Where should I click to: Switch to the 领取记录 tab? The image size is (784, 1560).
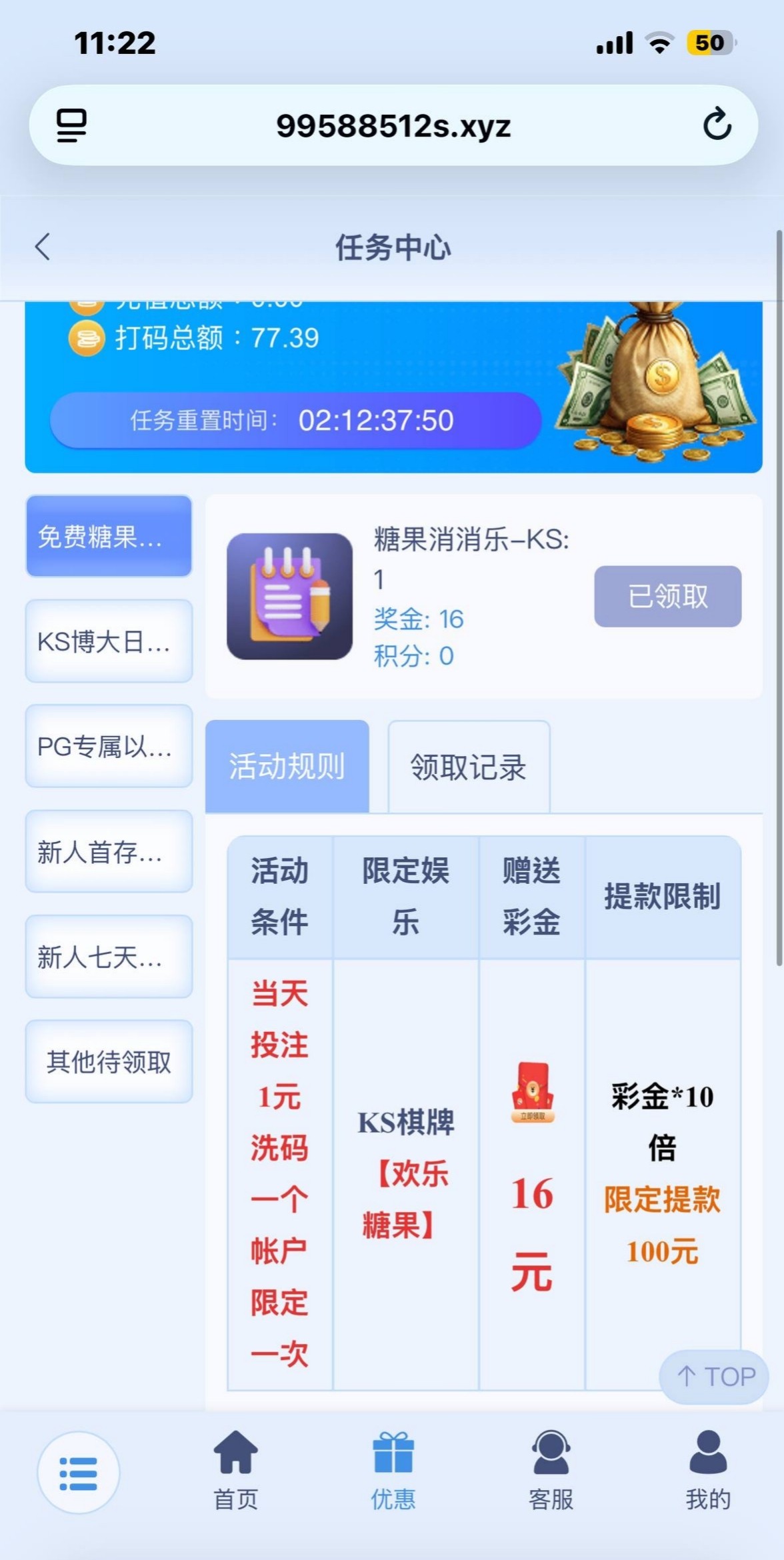469,767
